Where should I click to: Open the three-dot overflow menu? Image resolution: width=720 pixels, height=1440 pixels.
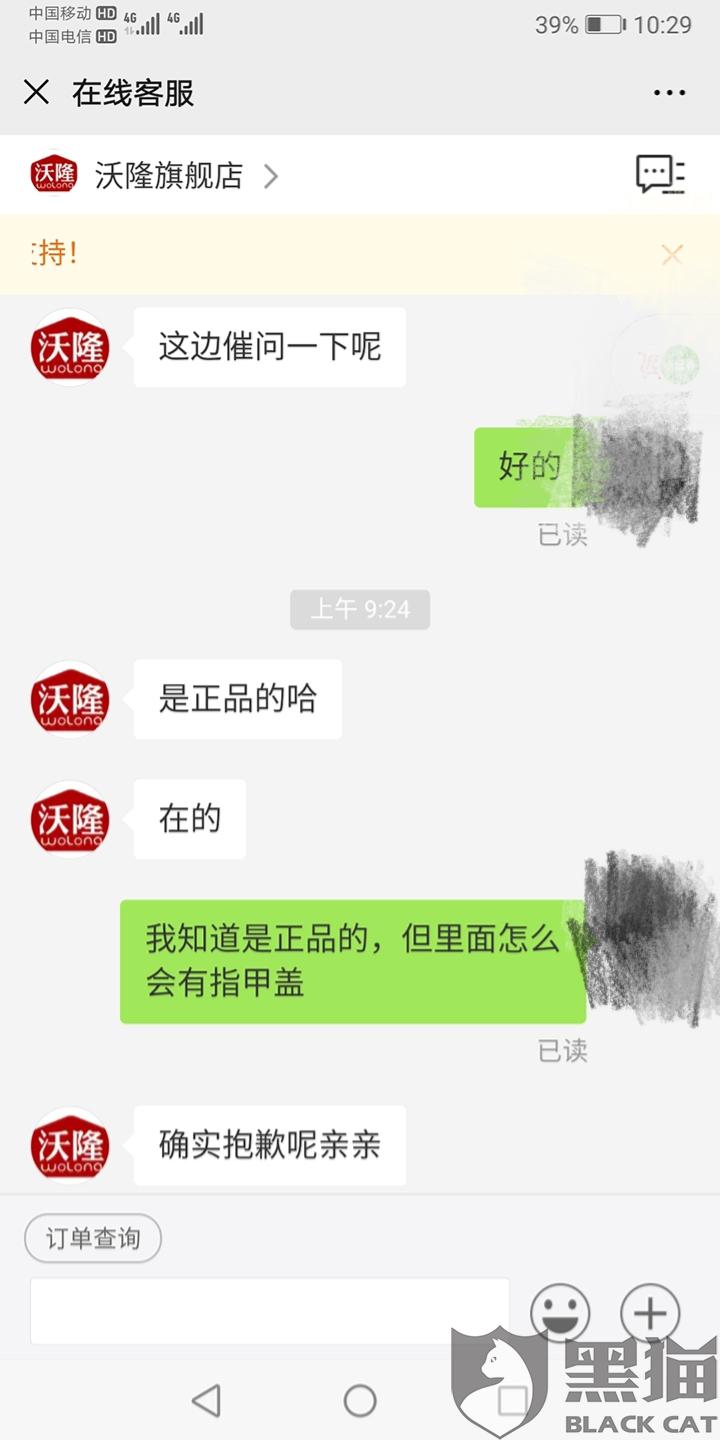[669, 93]
